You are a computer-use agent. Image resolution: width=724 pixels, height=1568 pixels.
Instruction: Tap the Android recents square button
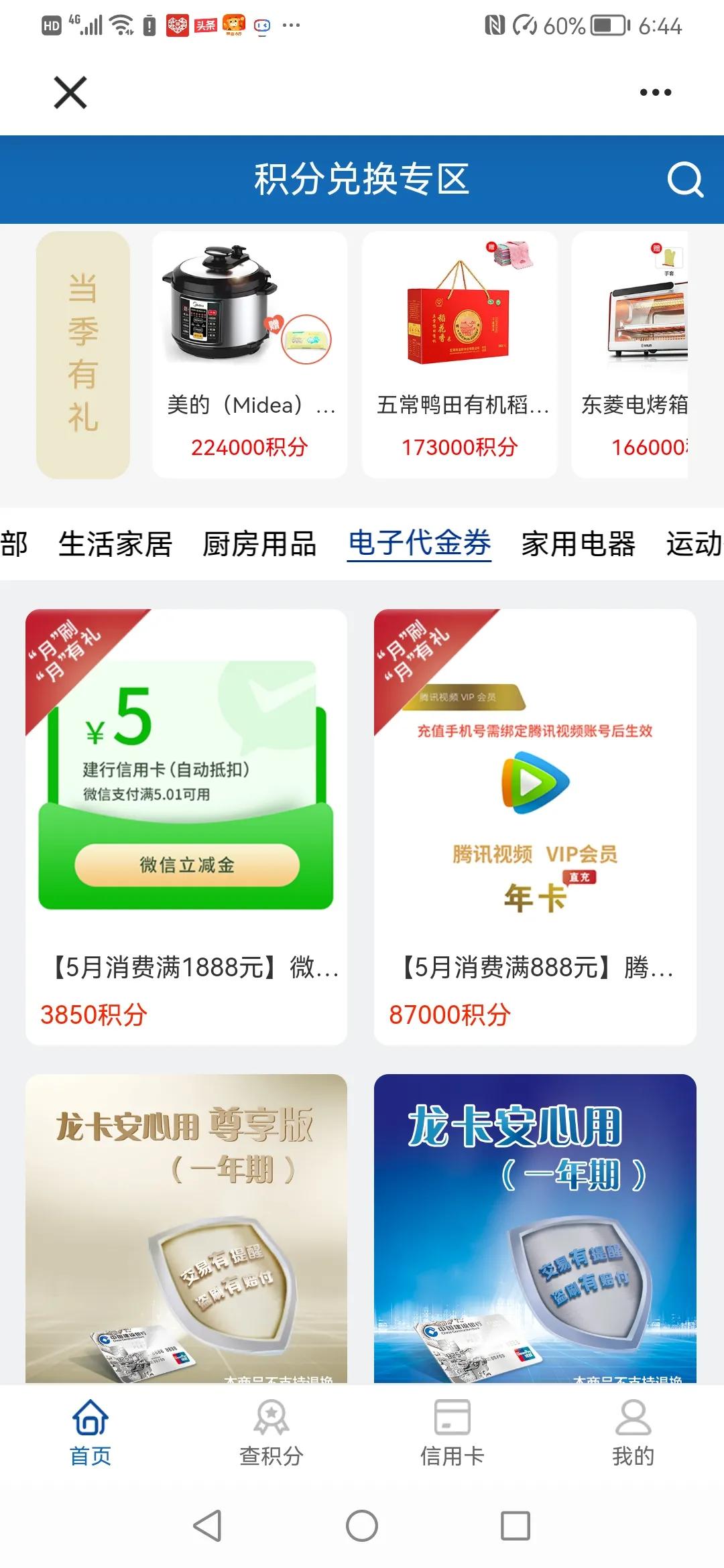515,1523
